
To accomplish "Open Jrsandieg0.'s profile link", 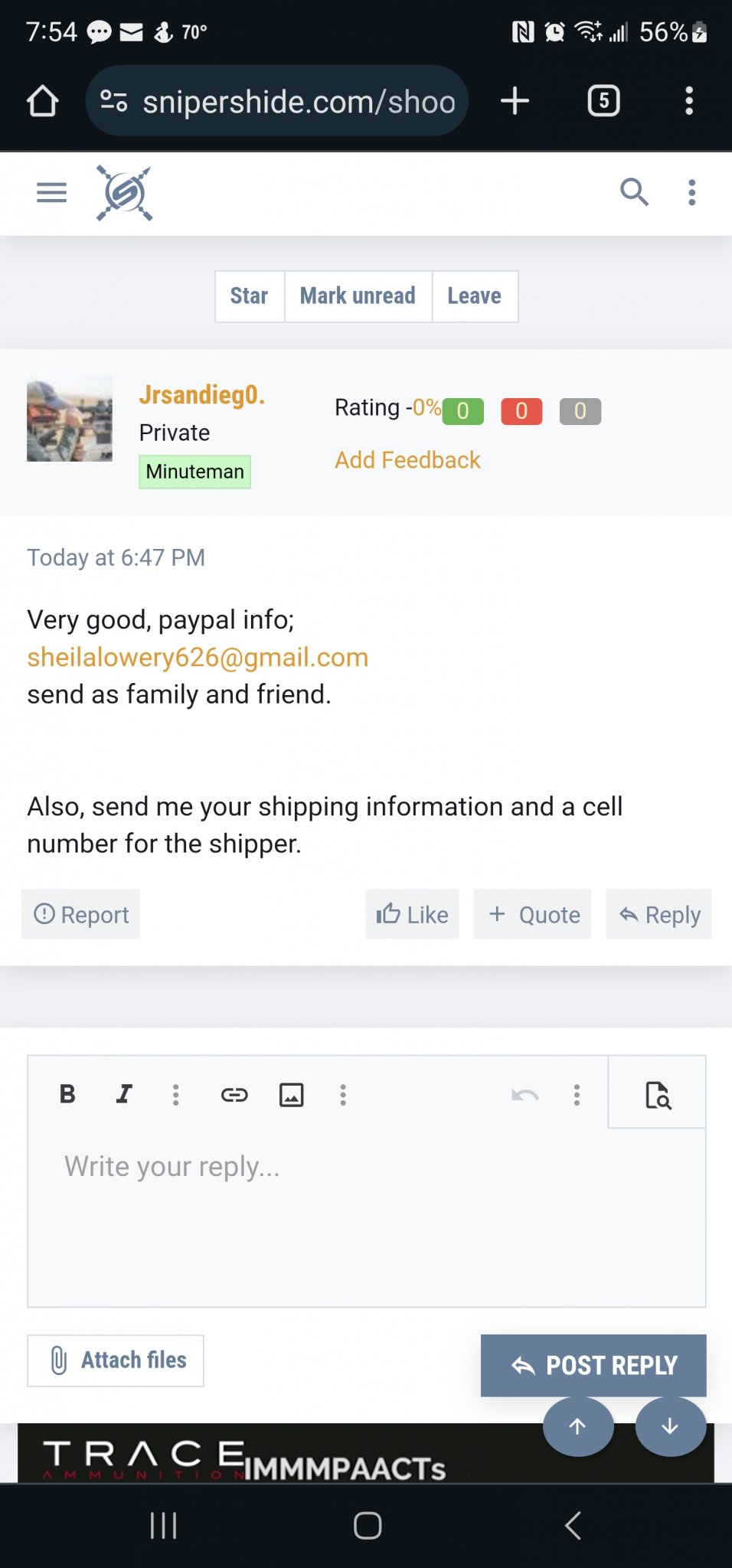I will (202, 395).
